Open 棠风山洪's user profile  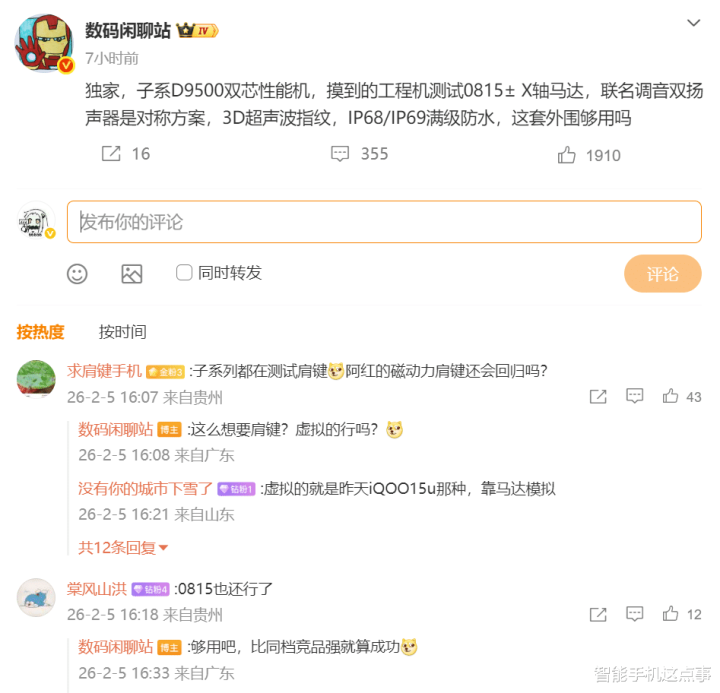(97, 589)
